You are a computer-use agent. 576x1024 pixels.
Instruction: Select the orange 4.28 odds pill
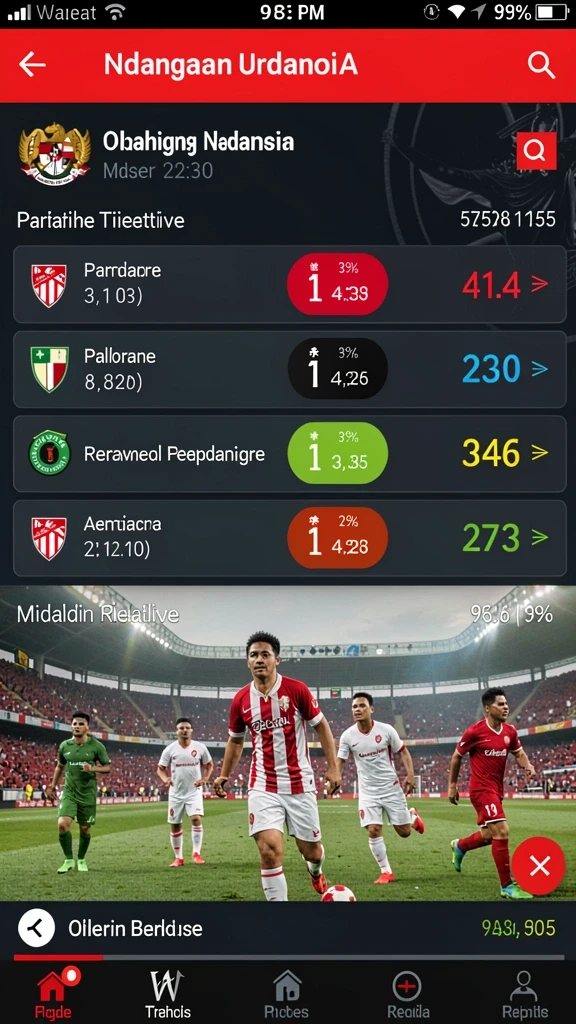click(x=338, y=537)
